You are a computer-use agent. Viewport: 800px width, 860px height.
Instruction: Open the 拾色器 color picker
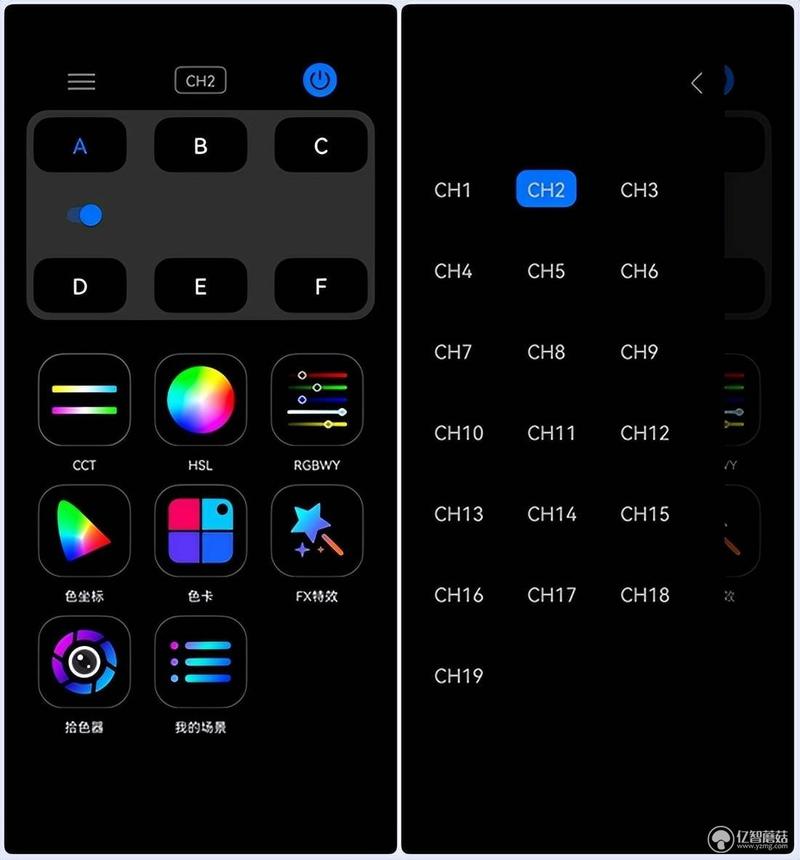point(84,662)
